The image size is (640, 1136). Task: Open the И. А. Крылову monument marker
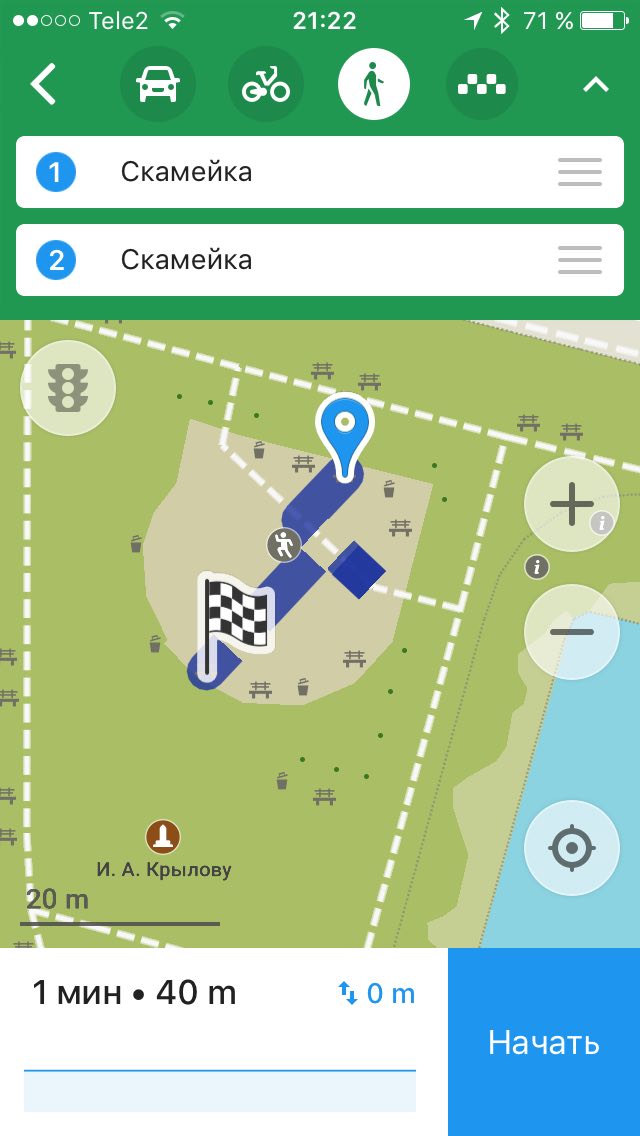coord(163,838)
